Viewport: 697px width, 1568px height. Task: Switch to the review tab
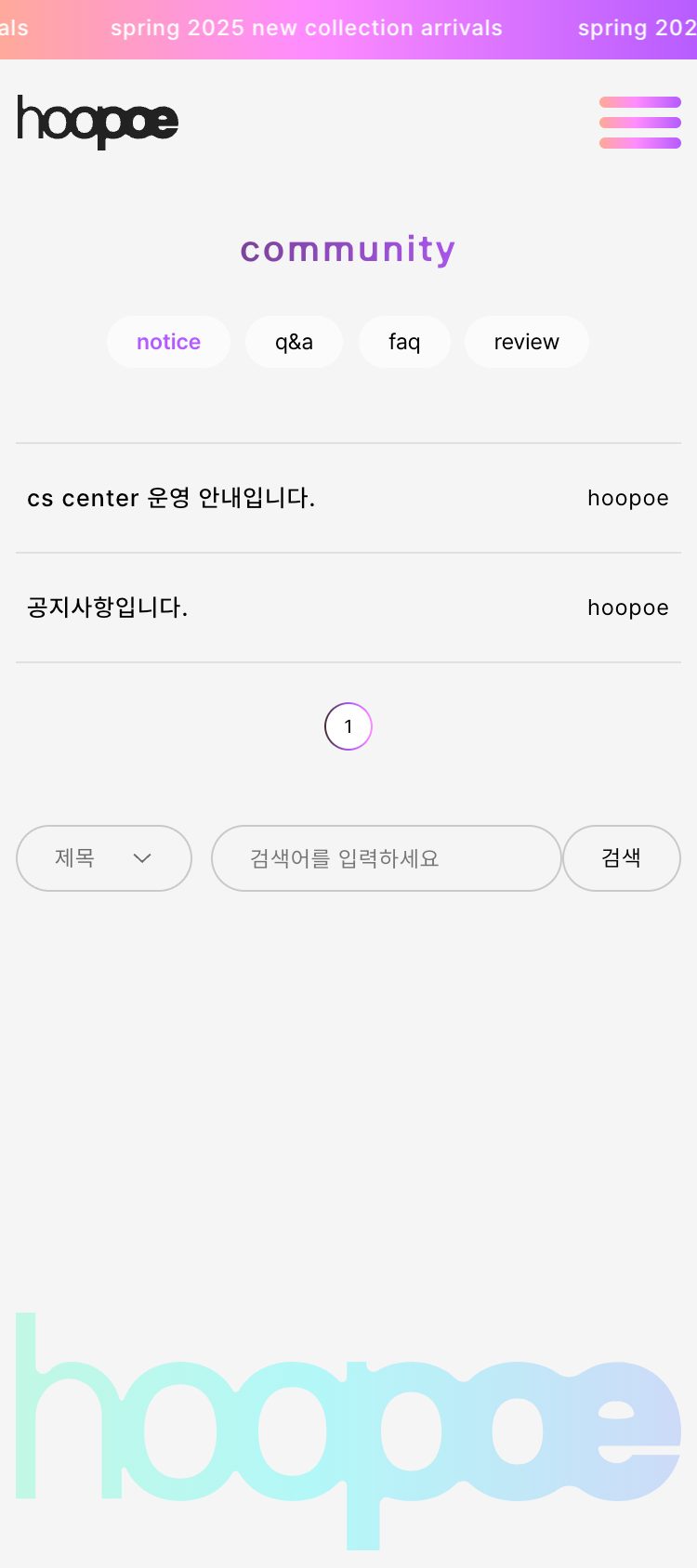click(x=526, y=342)
